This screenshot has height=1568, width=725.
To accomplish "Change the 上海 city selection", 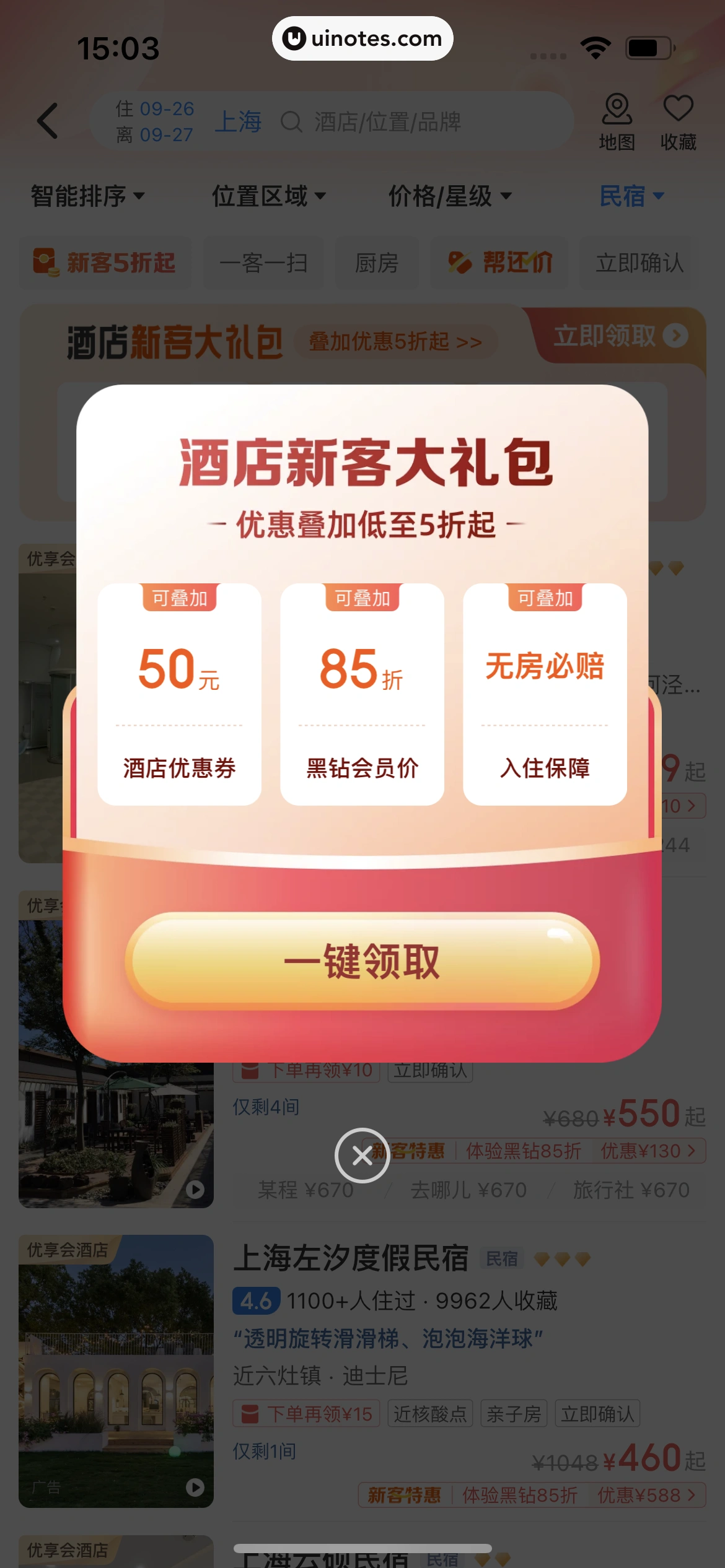I will click(238, 122).
